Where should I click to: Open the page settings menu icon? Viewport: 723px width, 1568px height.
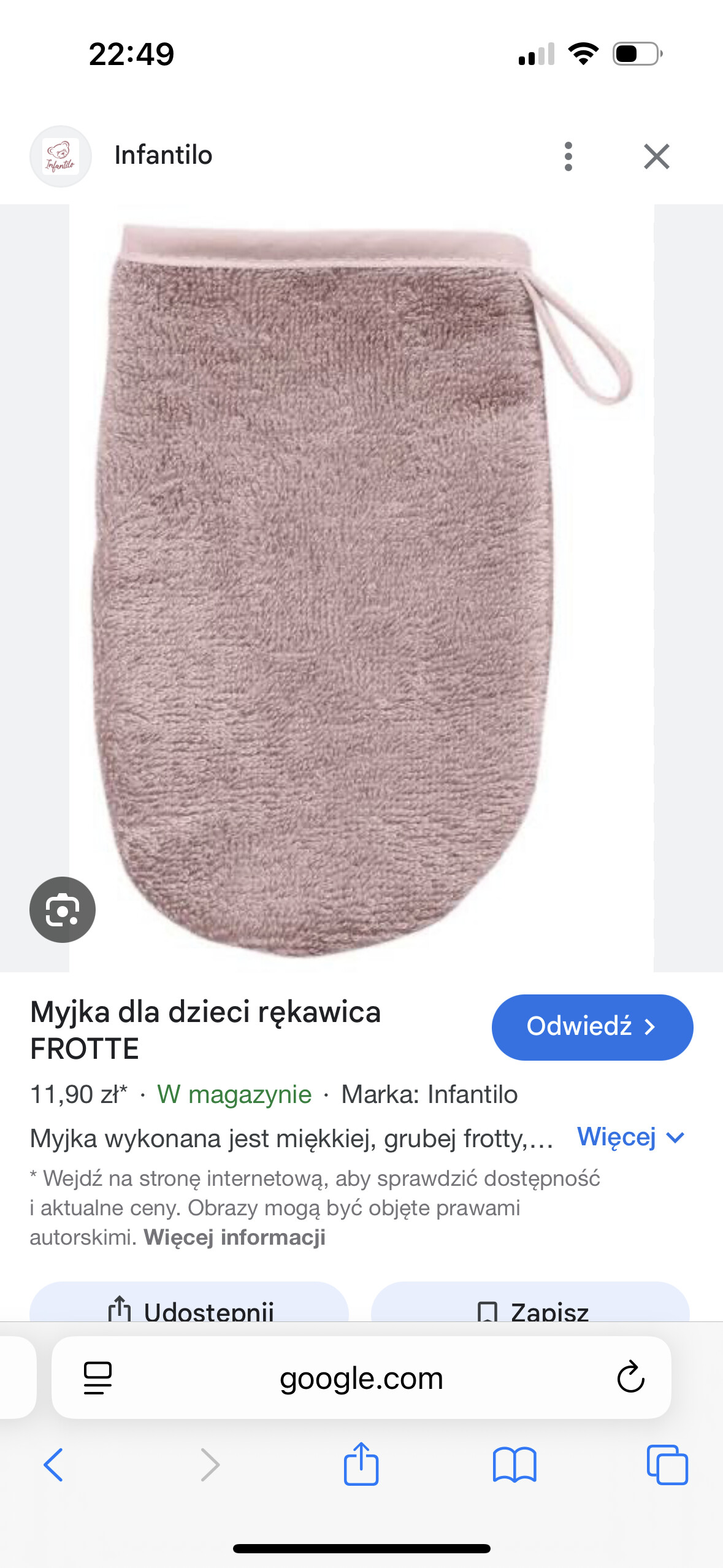click(x=98, y=1378)
